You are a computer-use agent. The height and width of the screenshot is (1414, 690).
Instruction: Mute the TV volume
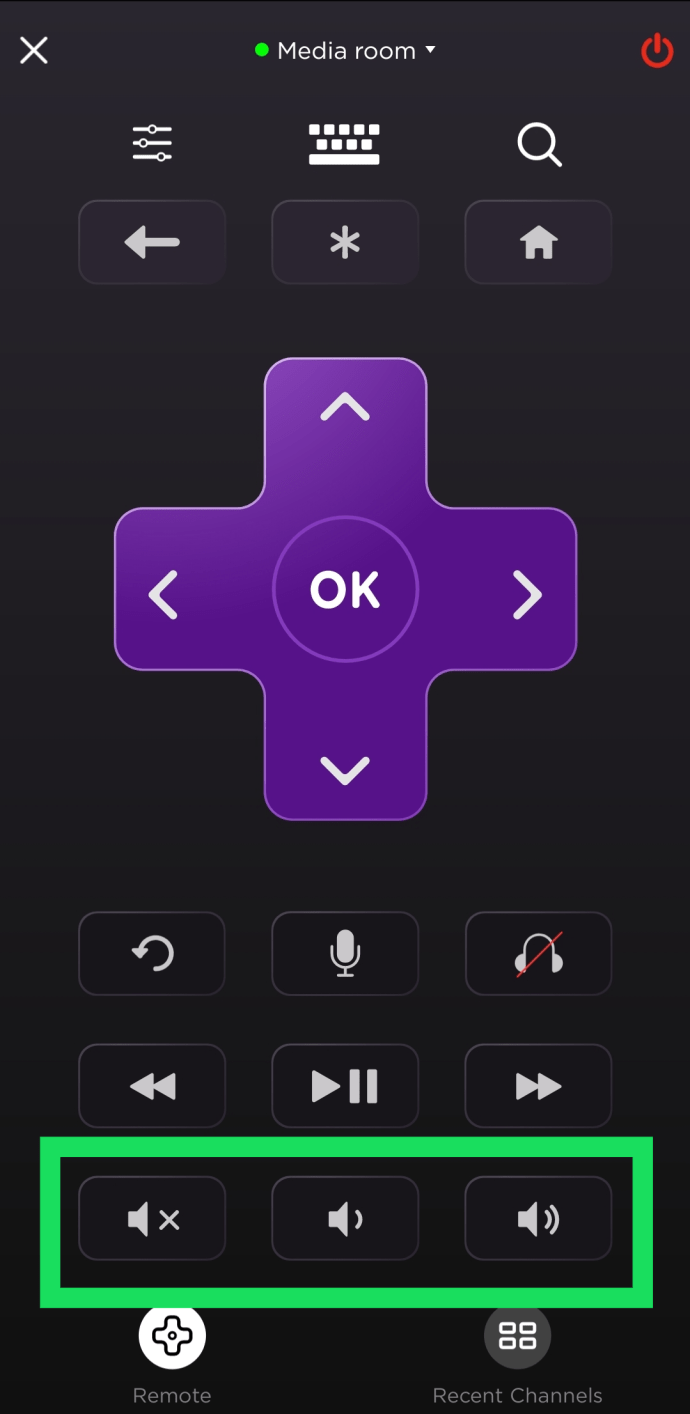(152, 1218)
